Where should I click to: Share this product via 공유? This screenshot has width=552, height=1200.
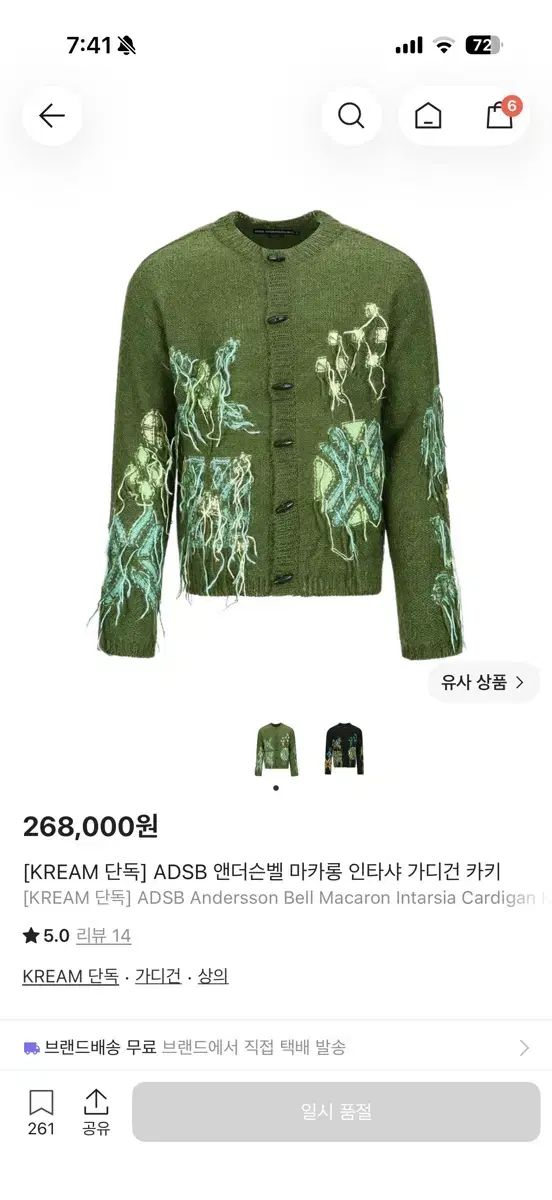point(96,1112)
